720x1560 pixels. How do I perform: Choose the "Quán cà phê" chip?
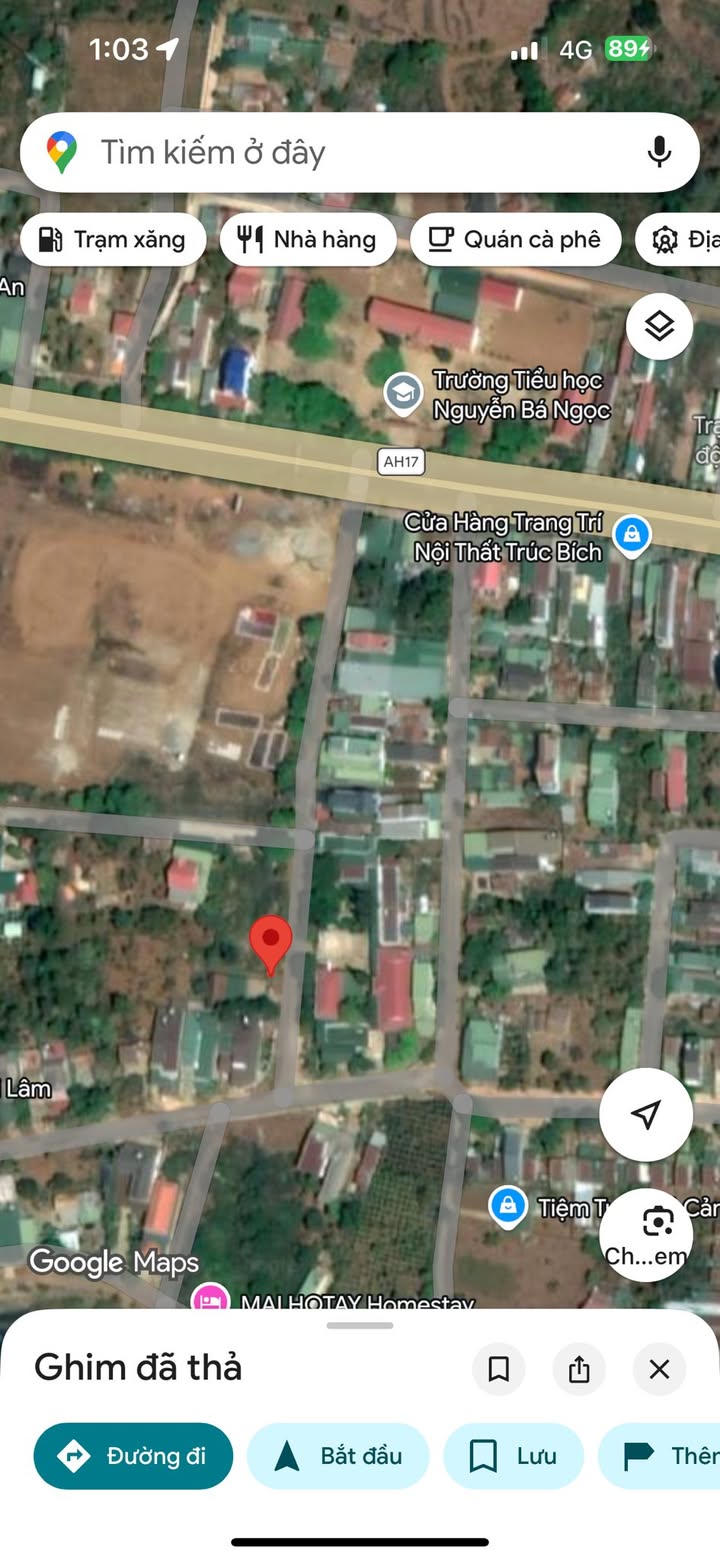point(515,240)
